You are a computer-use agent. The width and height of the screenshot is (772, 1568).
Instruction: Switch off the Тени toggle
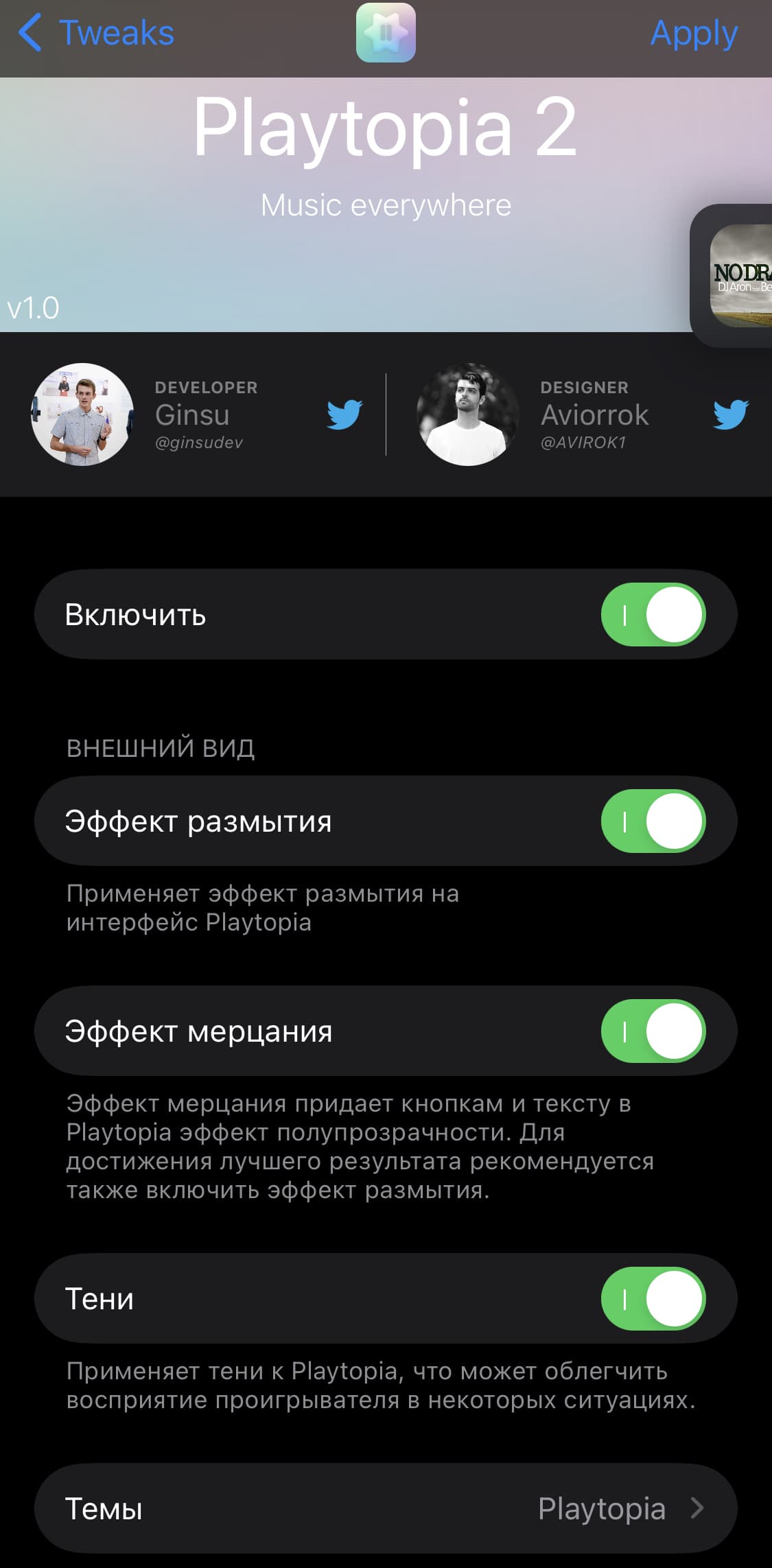pyautogui.click(x=653, y=1298)
